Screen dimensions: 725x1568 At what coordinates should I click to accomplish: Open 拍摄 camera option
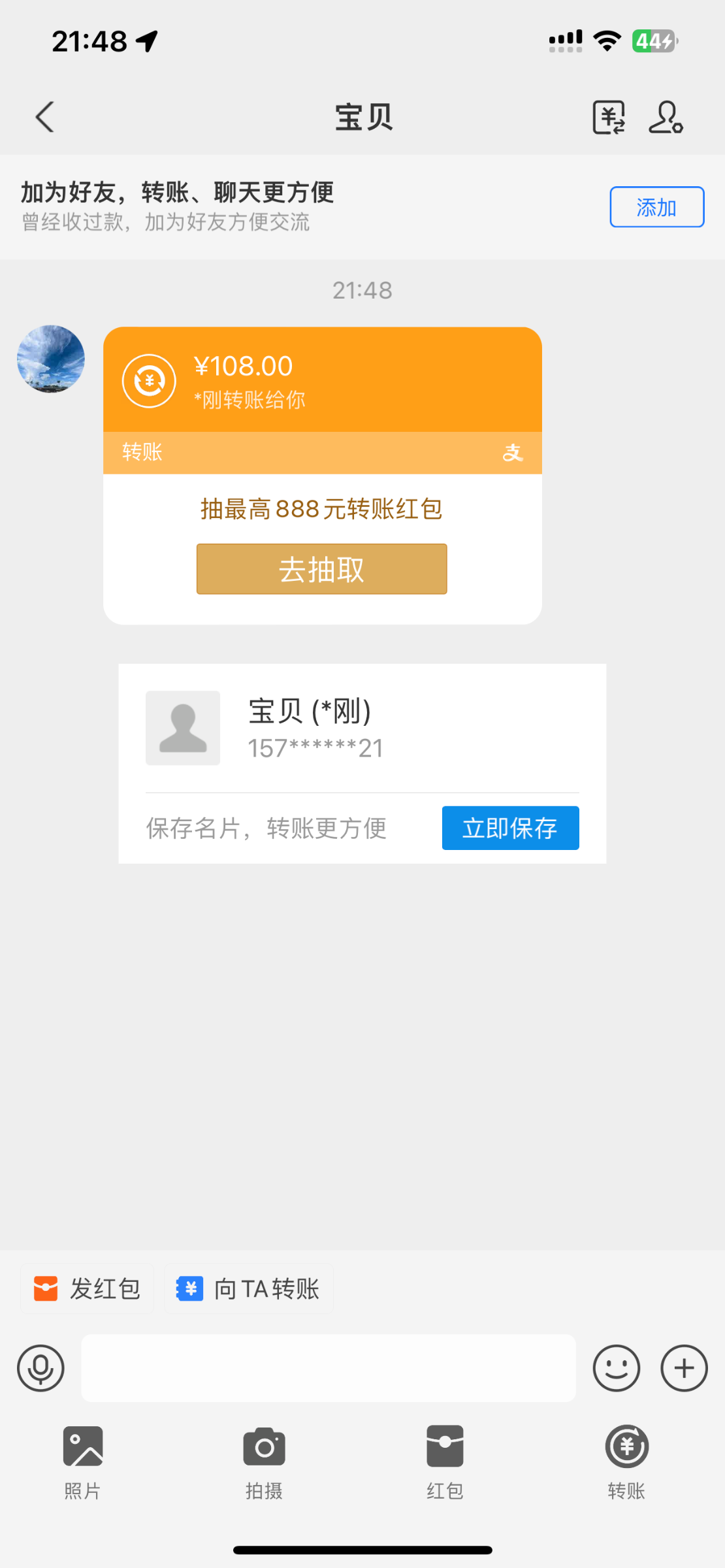pyautogui.click(x=264, y=1461)
